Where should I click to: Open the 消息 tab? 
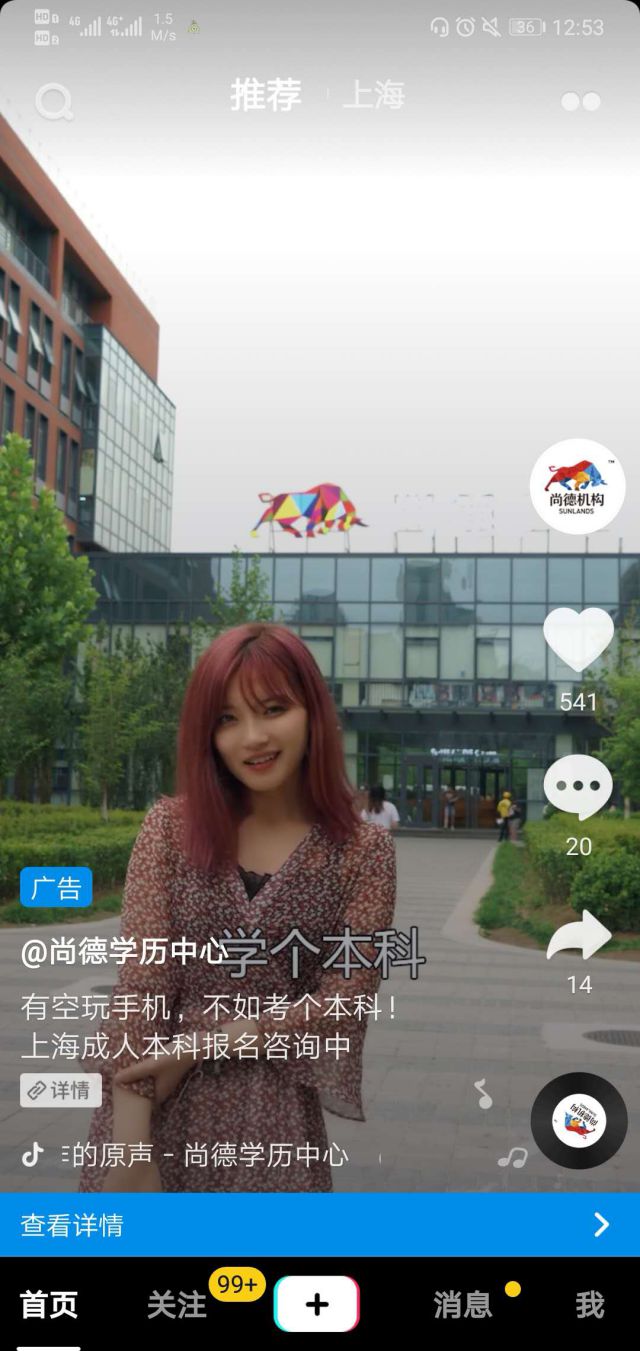(463, 1304)
